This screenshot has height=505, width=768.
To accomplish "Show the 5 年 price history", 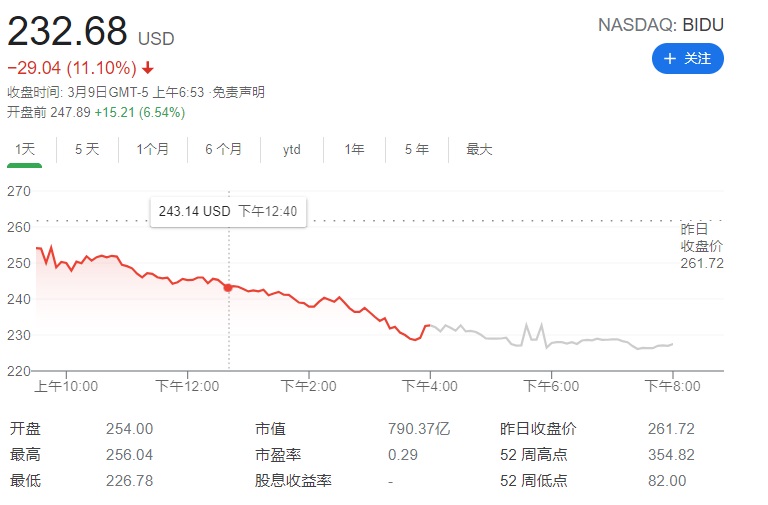I will tap(417, 149).
